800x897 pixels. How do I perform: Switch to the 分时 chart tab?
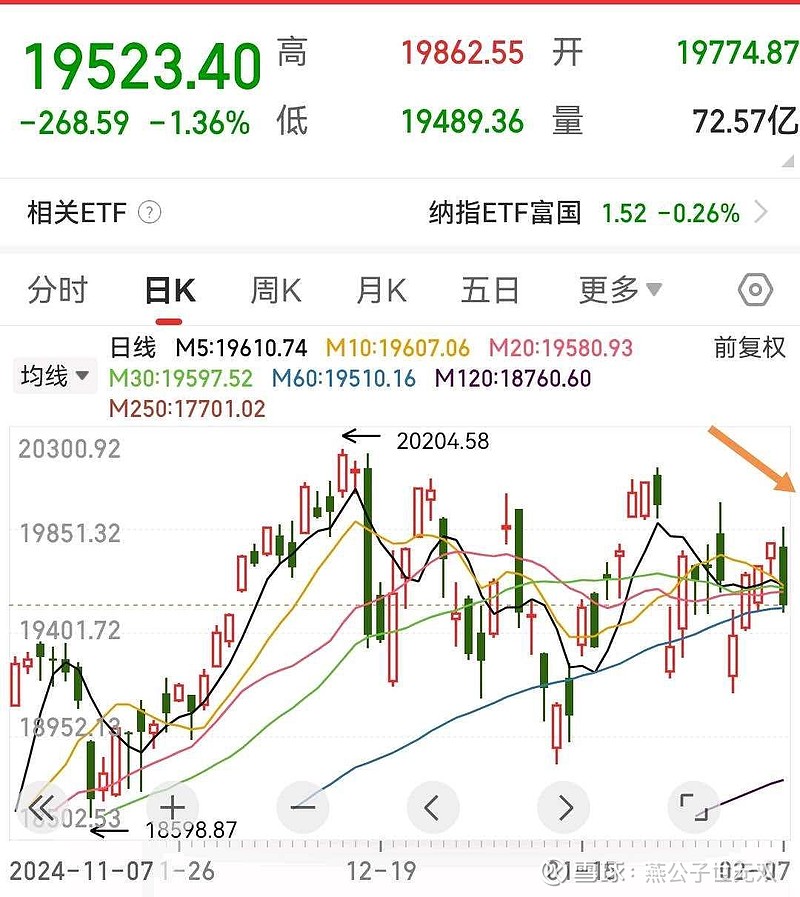click(57, 290)
